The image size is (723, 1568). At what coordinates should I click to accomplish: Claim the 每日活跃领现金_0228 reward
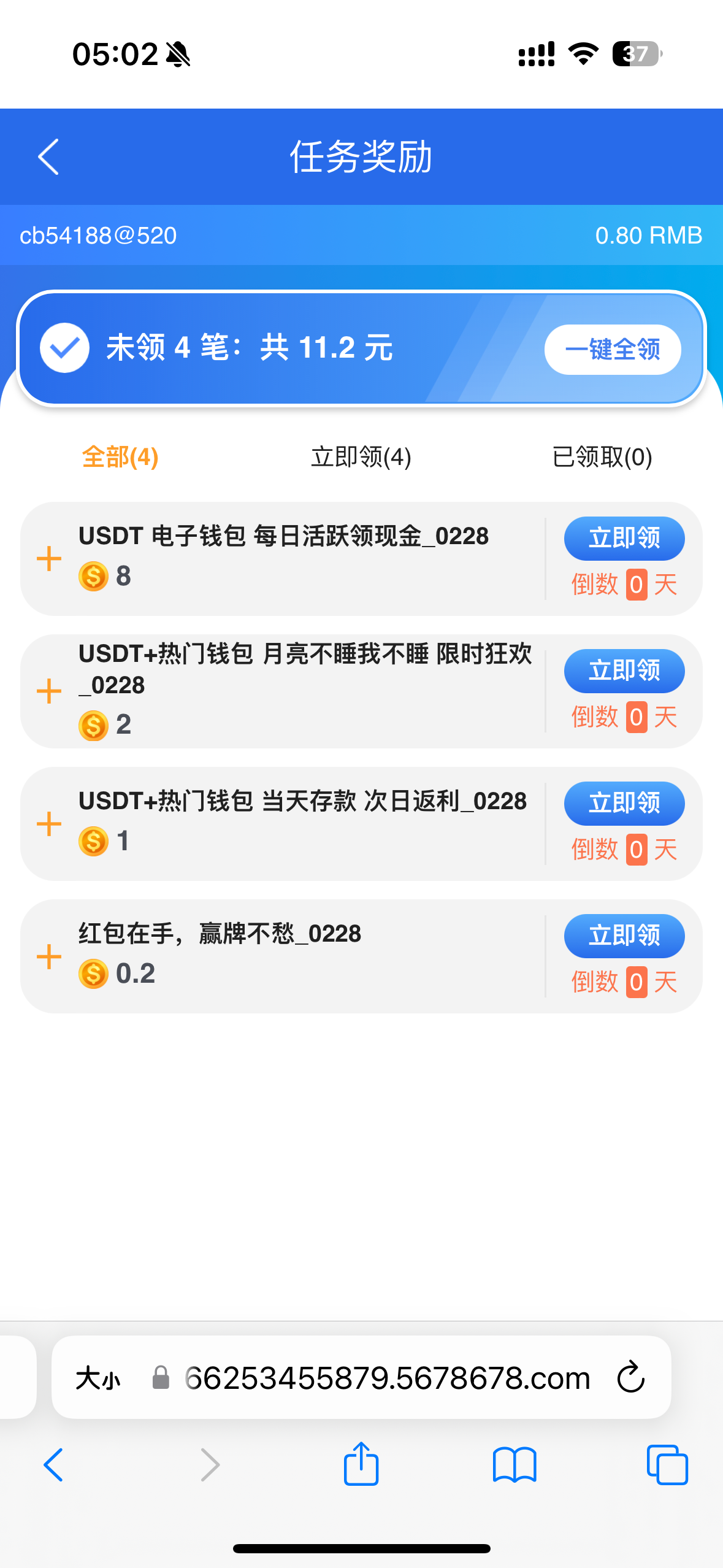coord(624,538)
